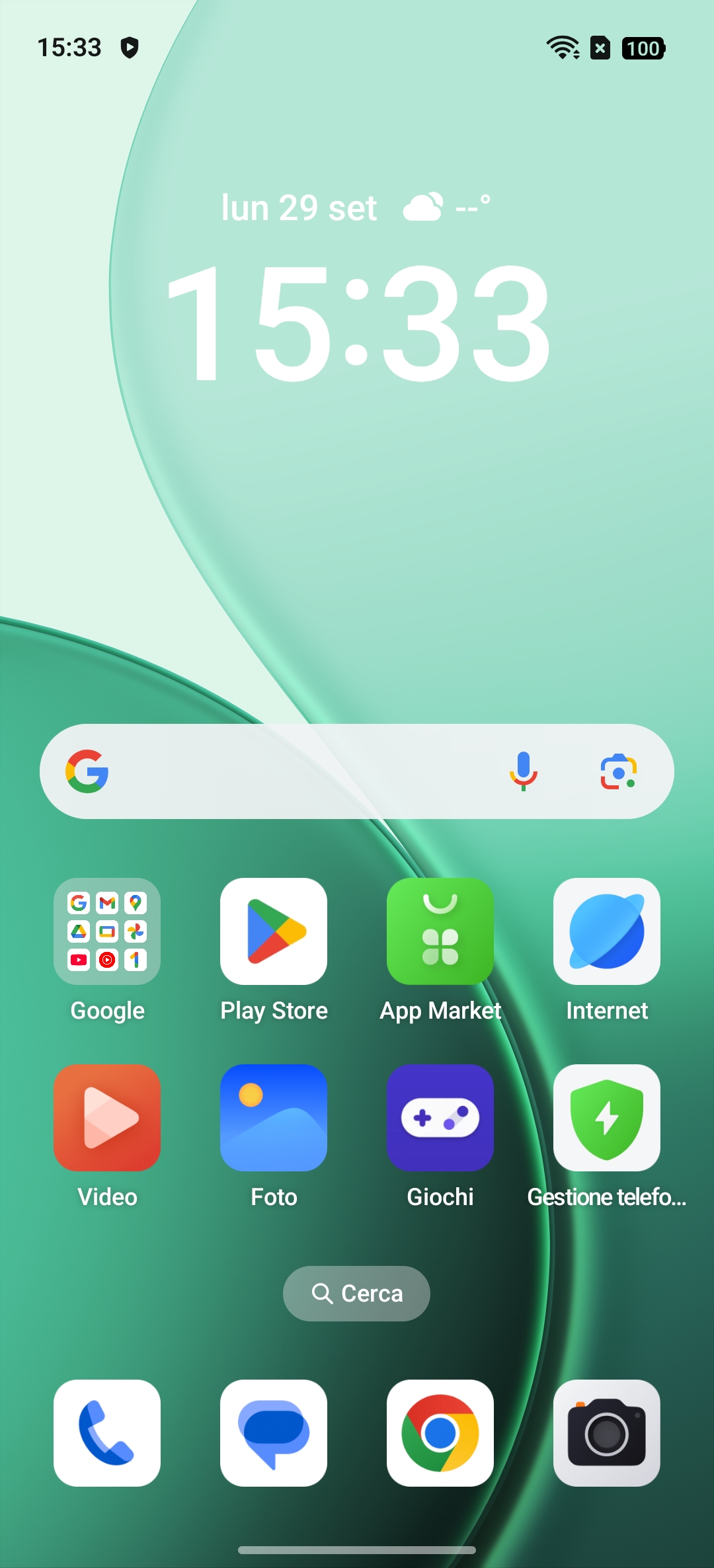Open the clock widget showing 15:33
The height and width of the screenshot is (1568, 714).
point(357,322)
